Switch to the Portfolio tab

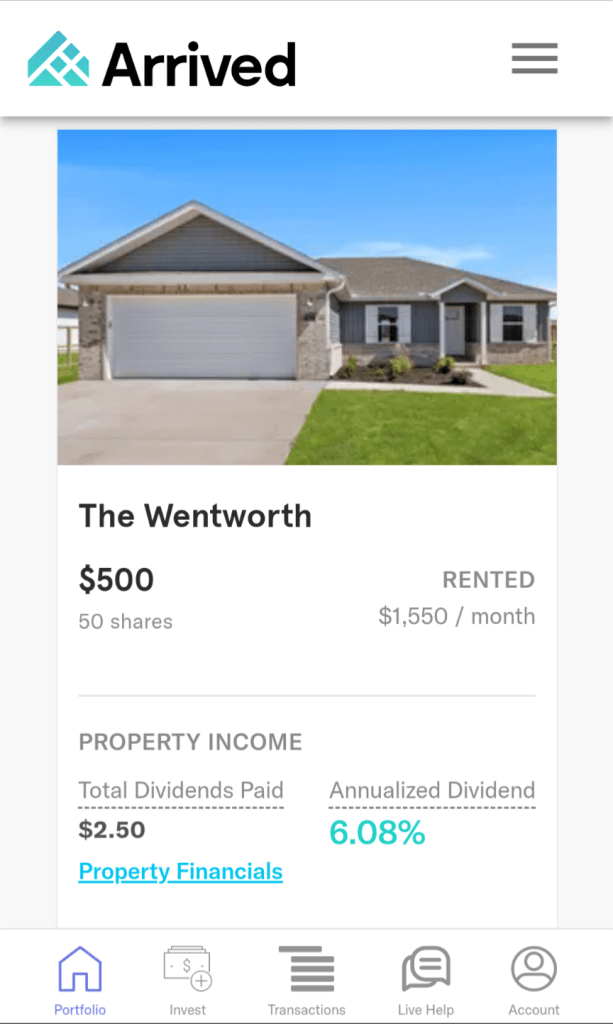click(80, 980)
